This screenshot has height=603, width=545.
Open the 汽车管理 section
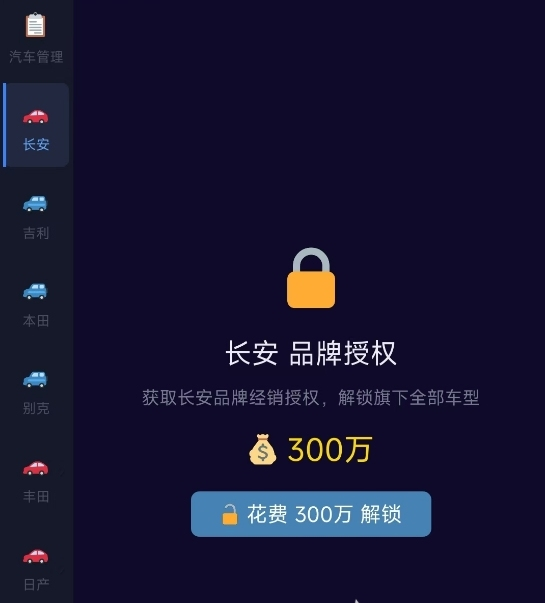36,38
